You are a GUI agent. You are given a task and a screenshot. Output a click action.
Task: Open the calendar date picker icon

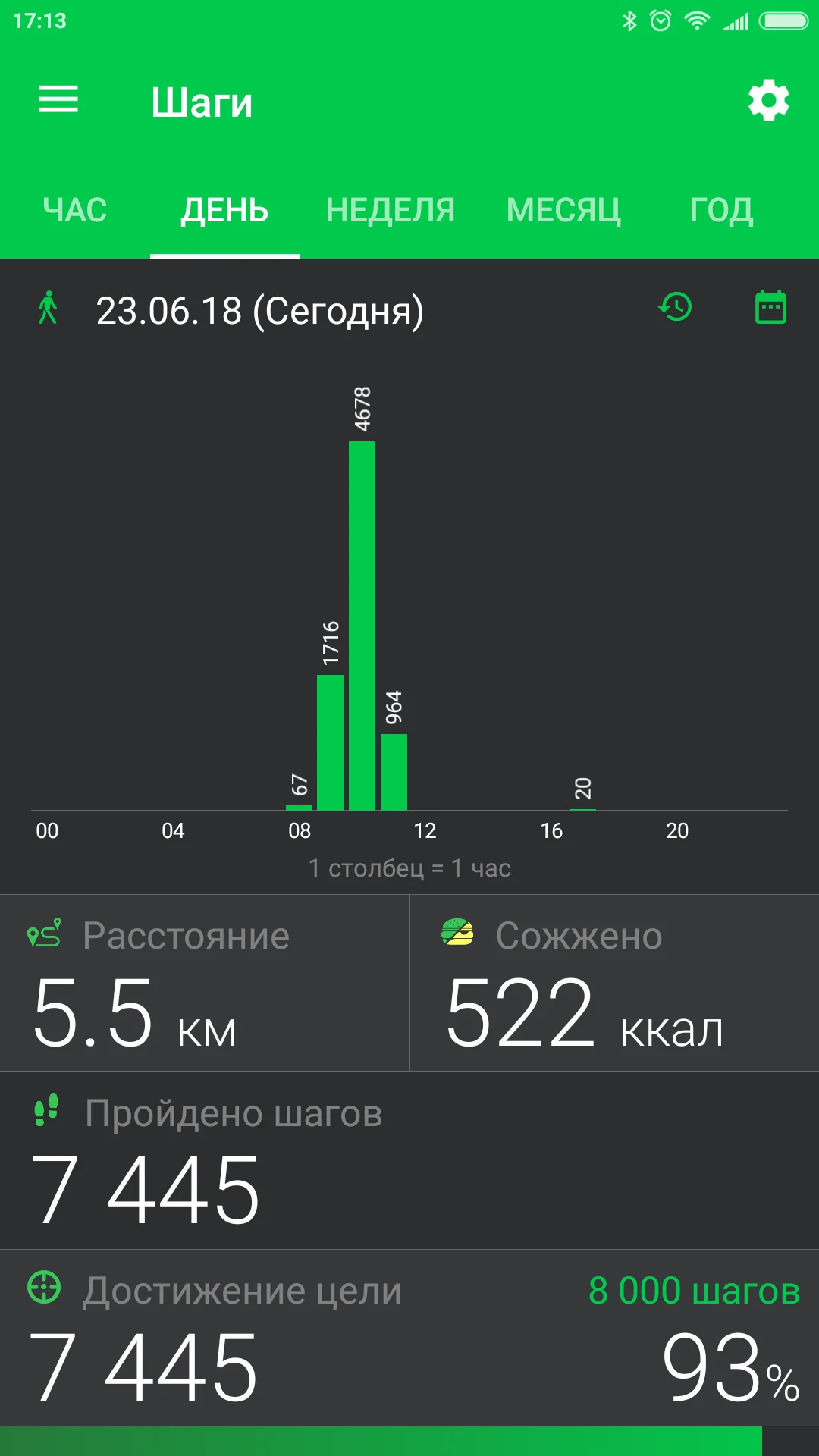[x=770, y=307]
